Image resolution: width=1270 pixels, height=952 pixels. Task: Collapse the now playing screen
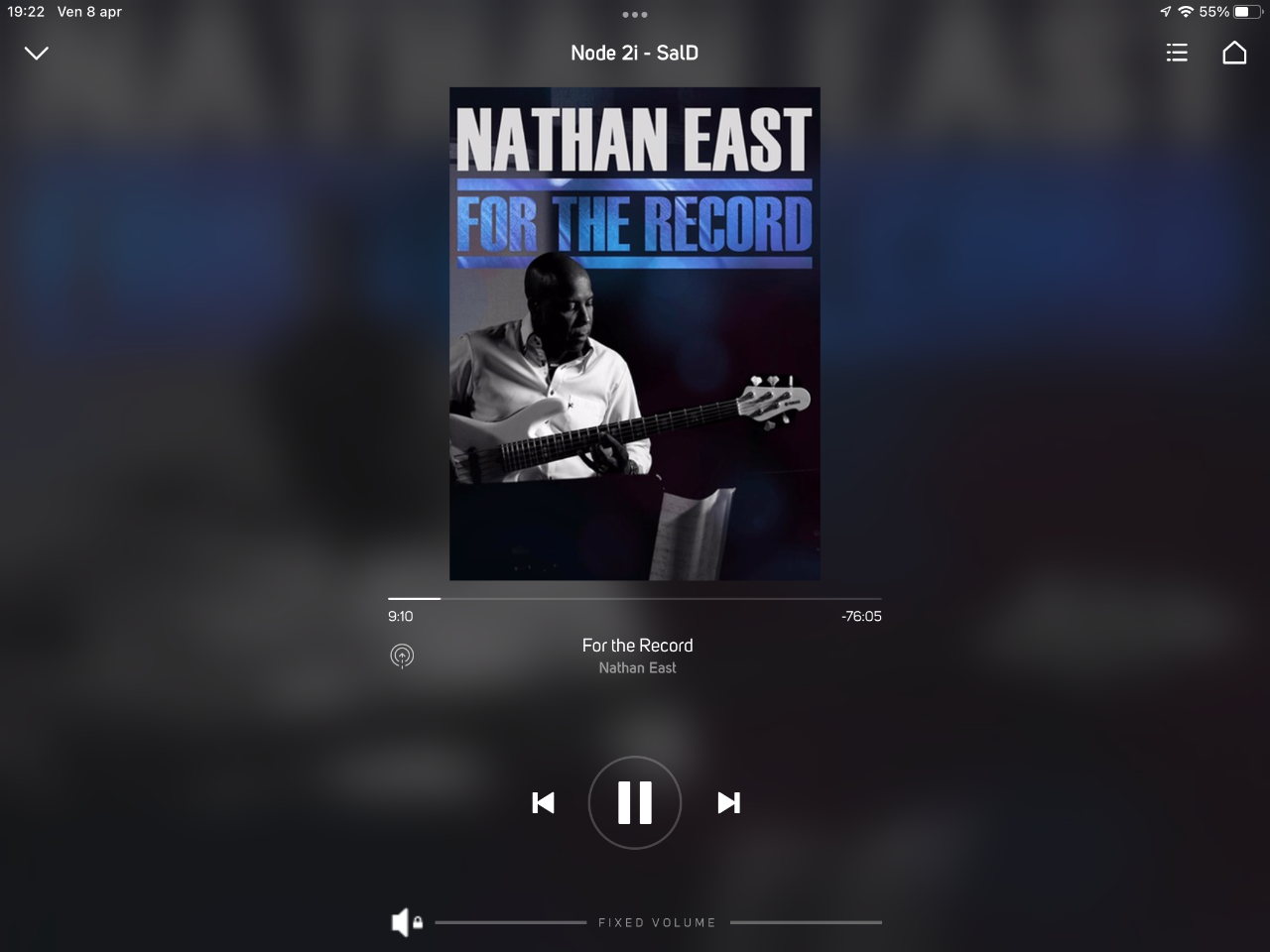coord(37,54)
